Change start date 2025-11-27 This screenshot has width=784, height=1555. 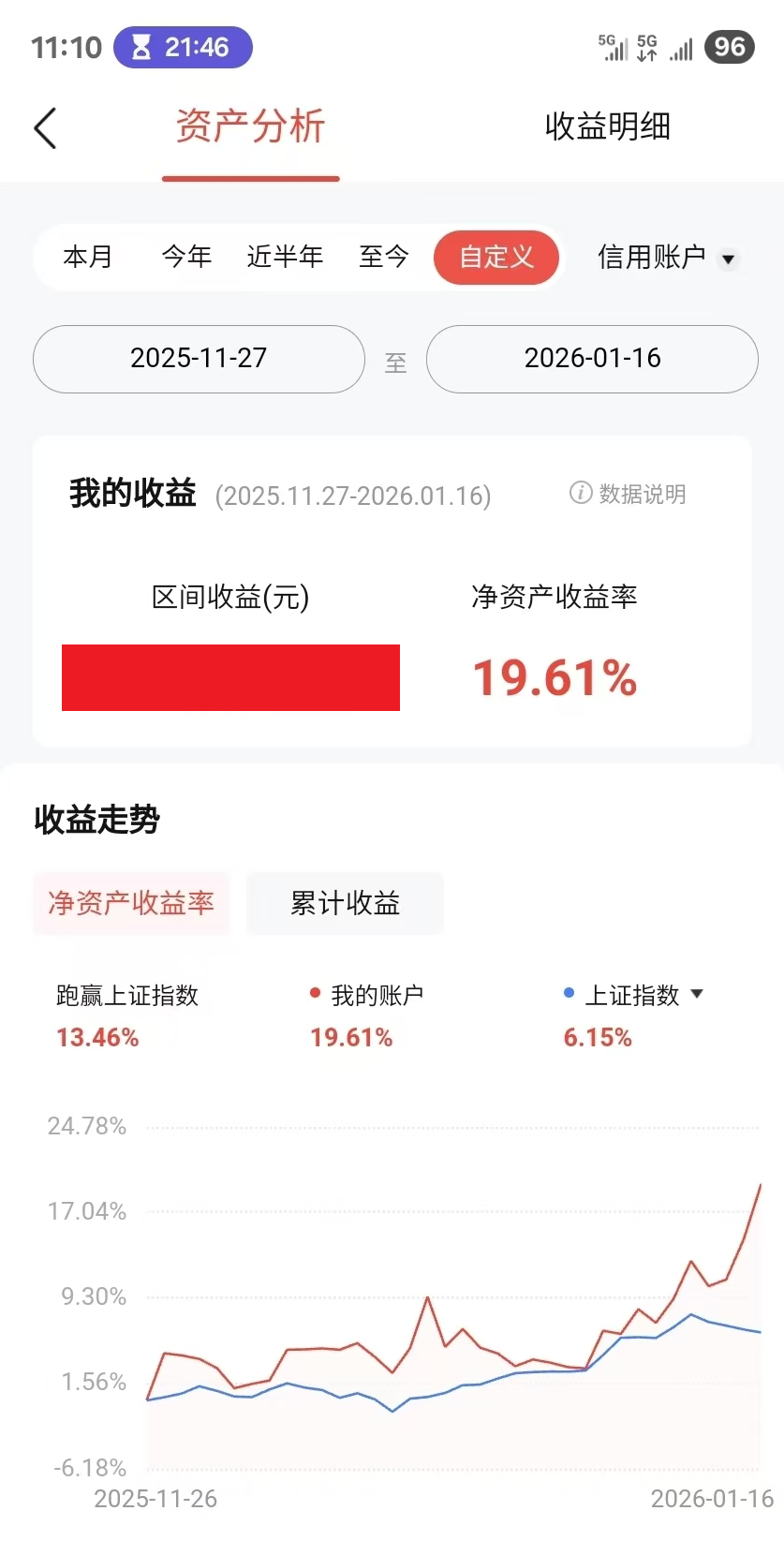[199, 359]
